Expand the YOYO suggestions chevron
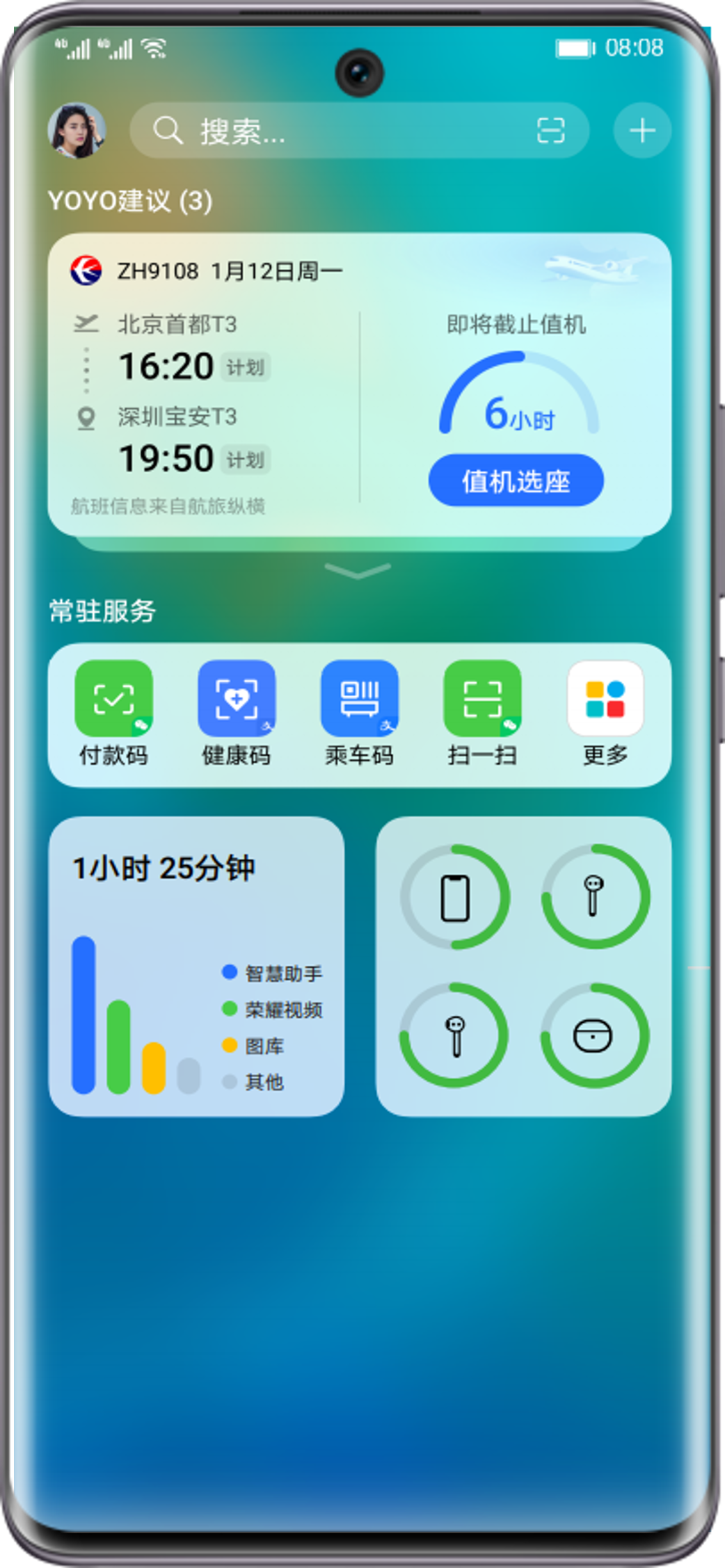 click(358, 571)
